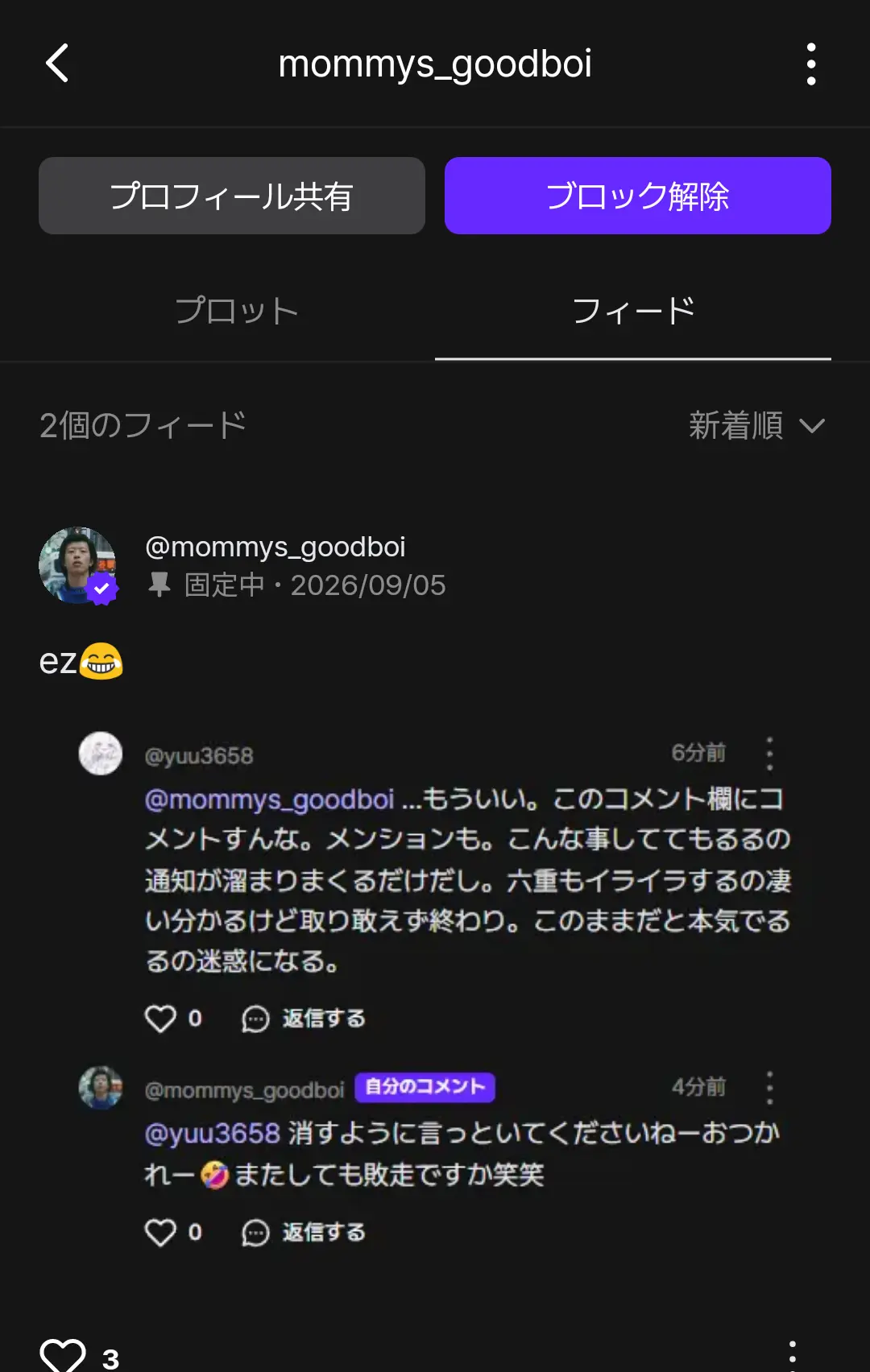Open @mommys_goodboi mention link in comment
The width and height of the screenshot is (870, 1372).
pyautogui.click(x=269, y=799)
